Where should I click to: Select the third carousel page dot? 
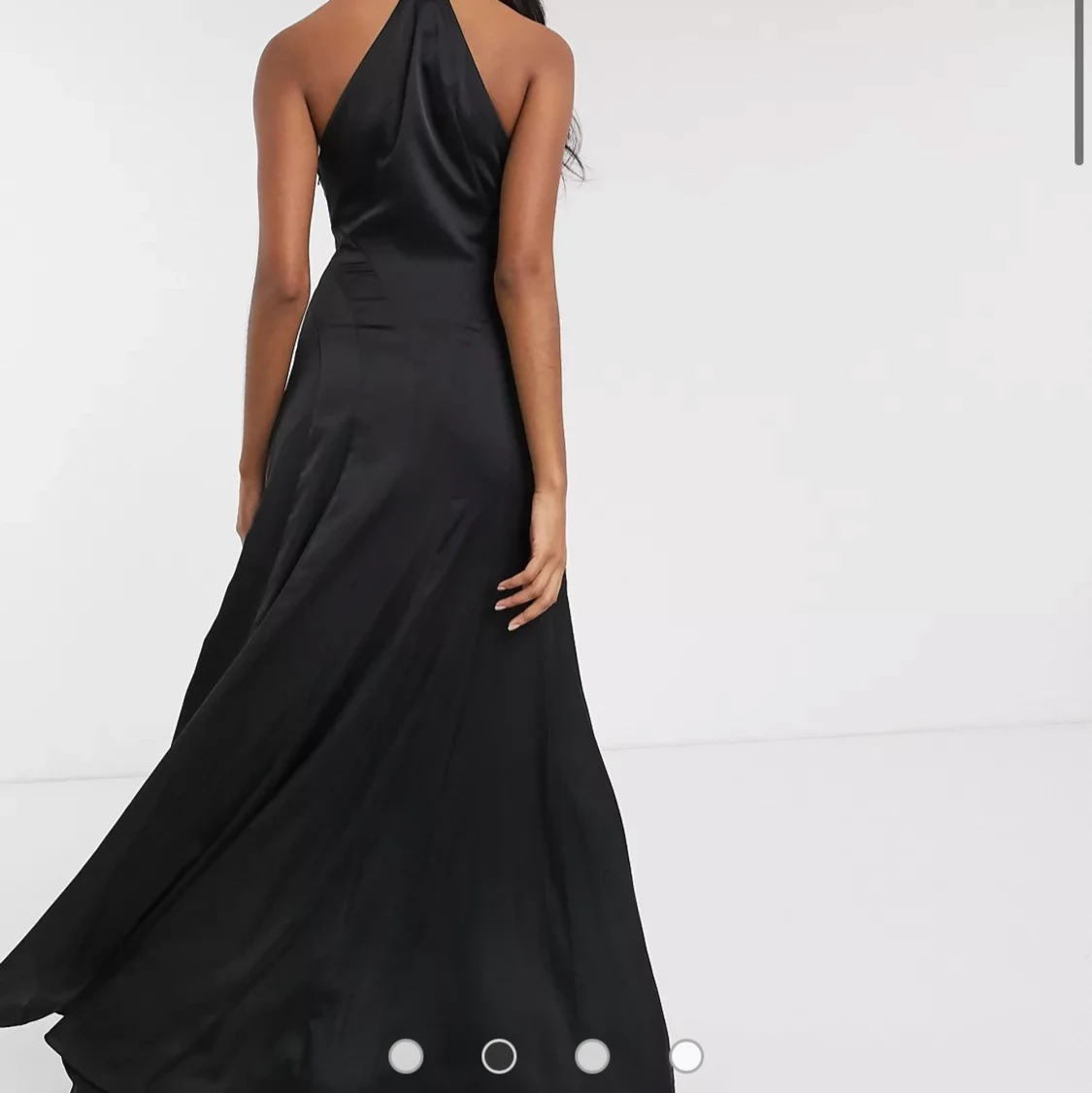592,1055
